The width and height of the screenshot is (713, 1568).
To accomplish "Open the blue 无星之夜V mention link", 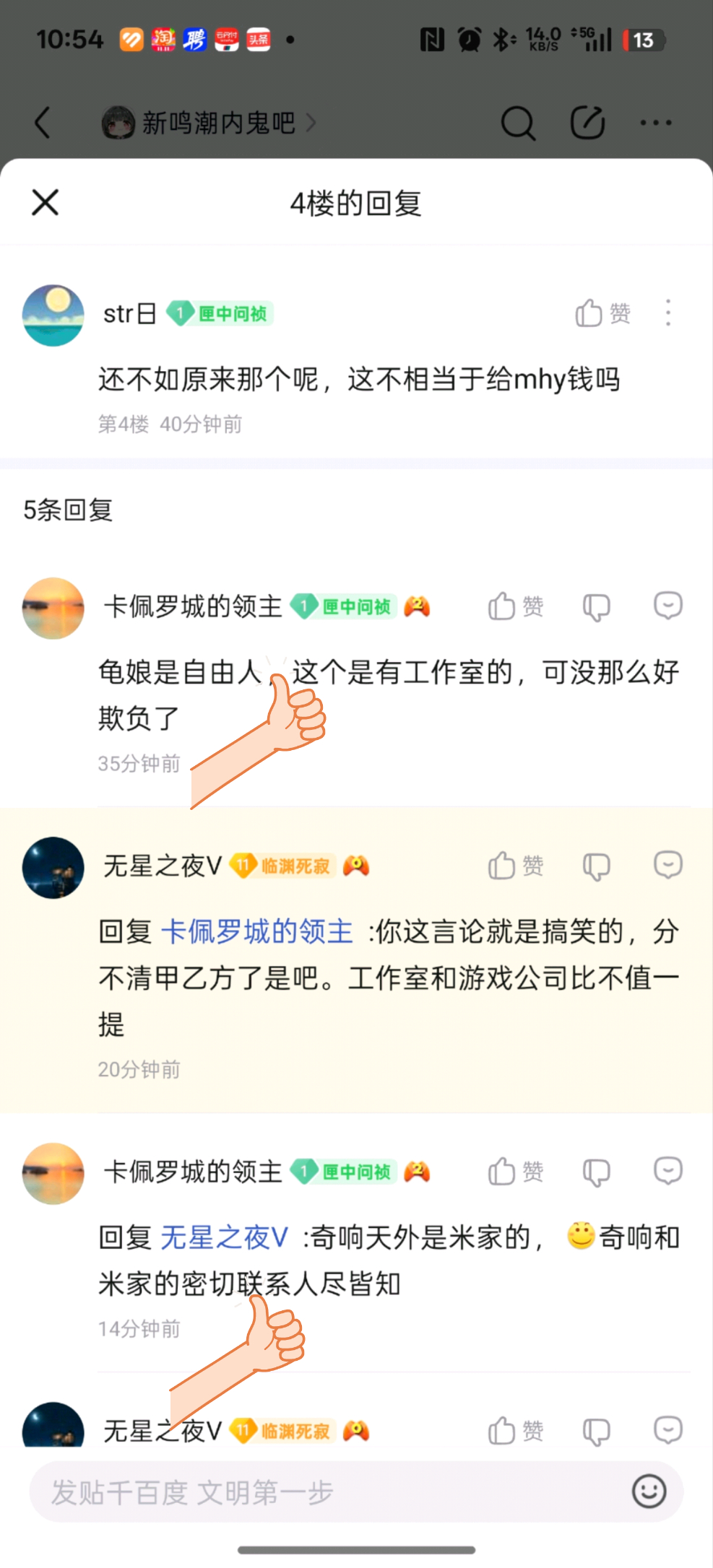I will click(224, 1237).
